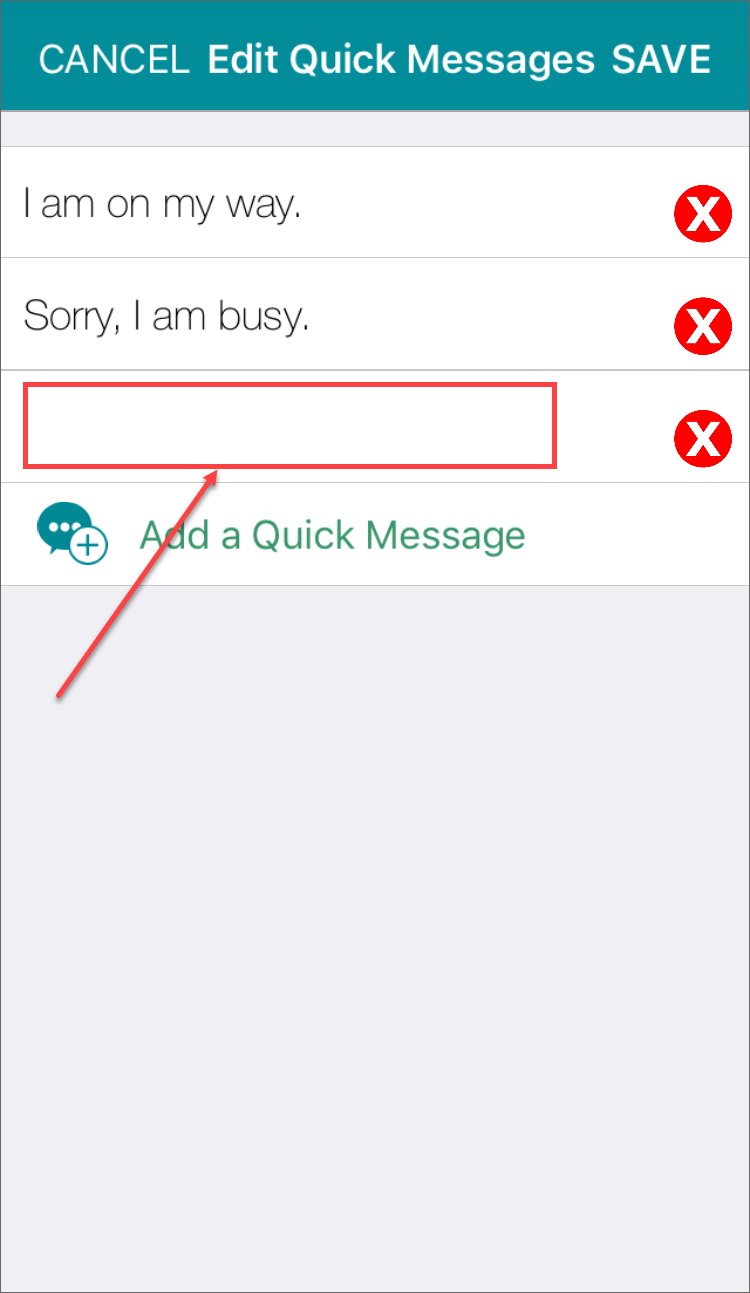Add a Quick Message
750x1293 pixels.
(332, 535)
